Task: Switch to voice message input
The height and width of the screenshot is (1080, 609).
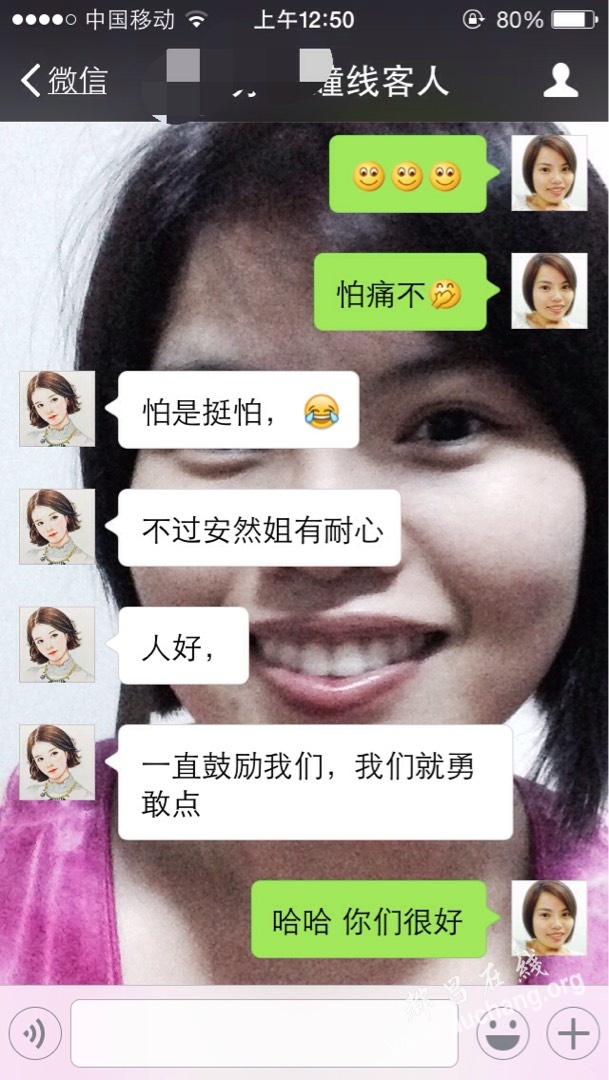Action: click(x=35, y=1033)
